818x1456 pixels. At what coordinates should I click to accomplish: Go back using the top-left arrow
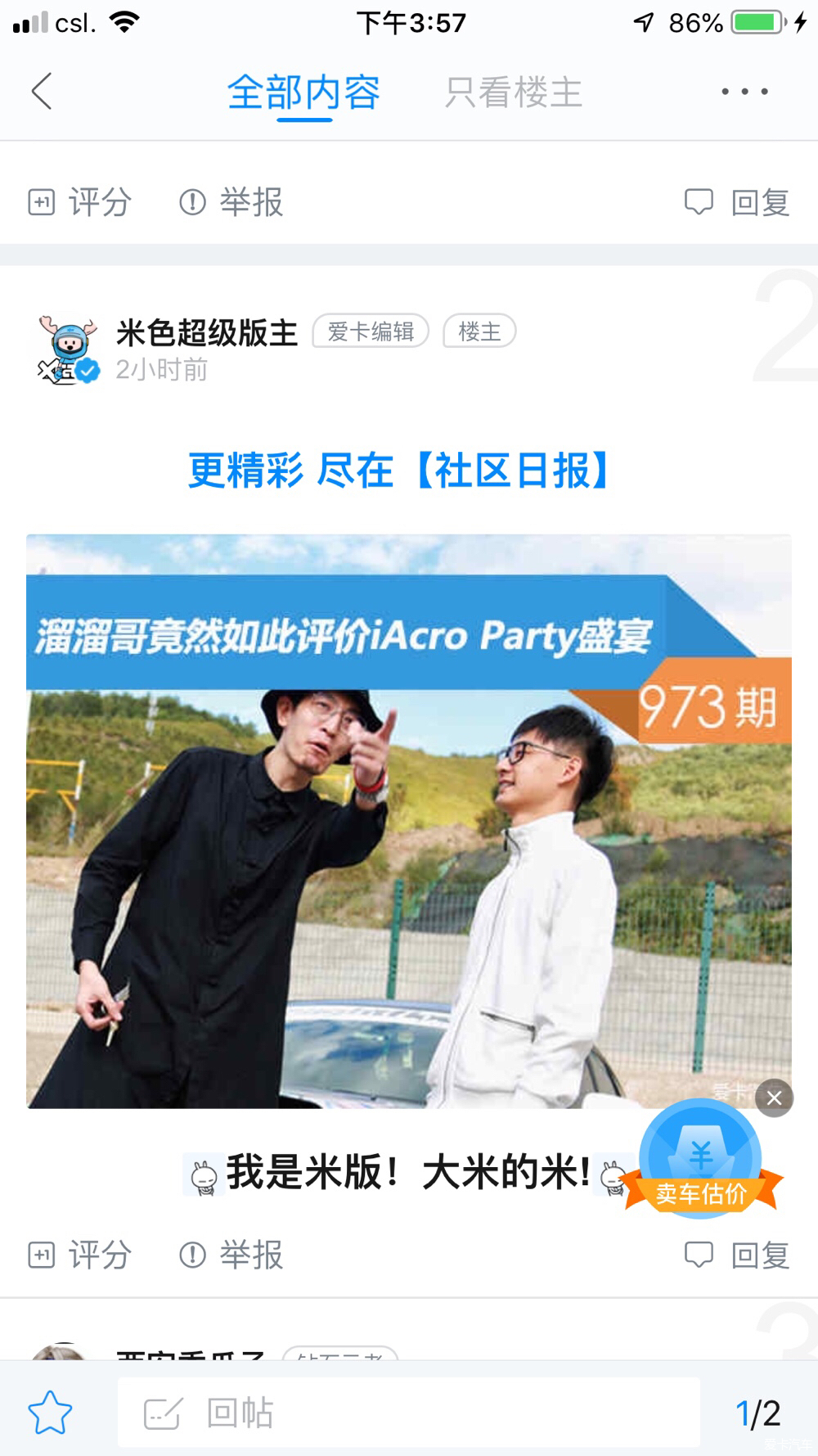pos(42,91)
